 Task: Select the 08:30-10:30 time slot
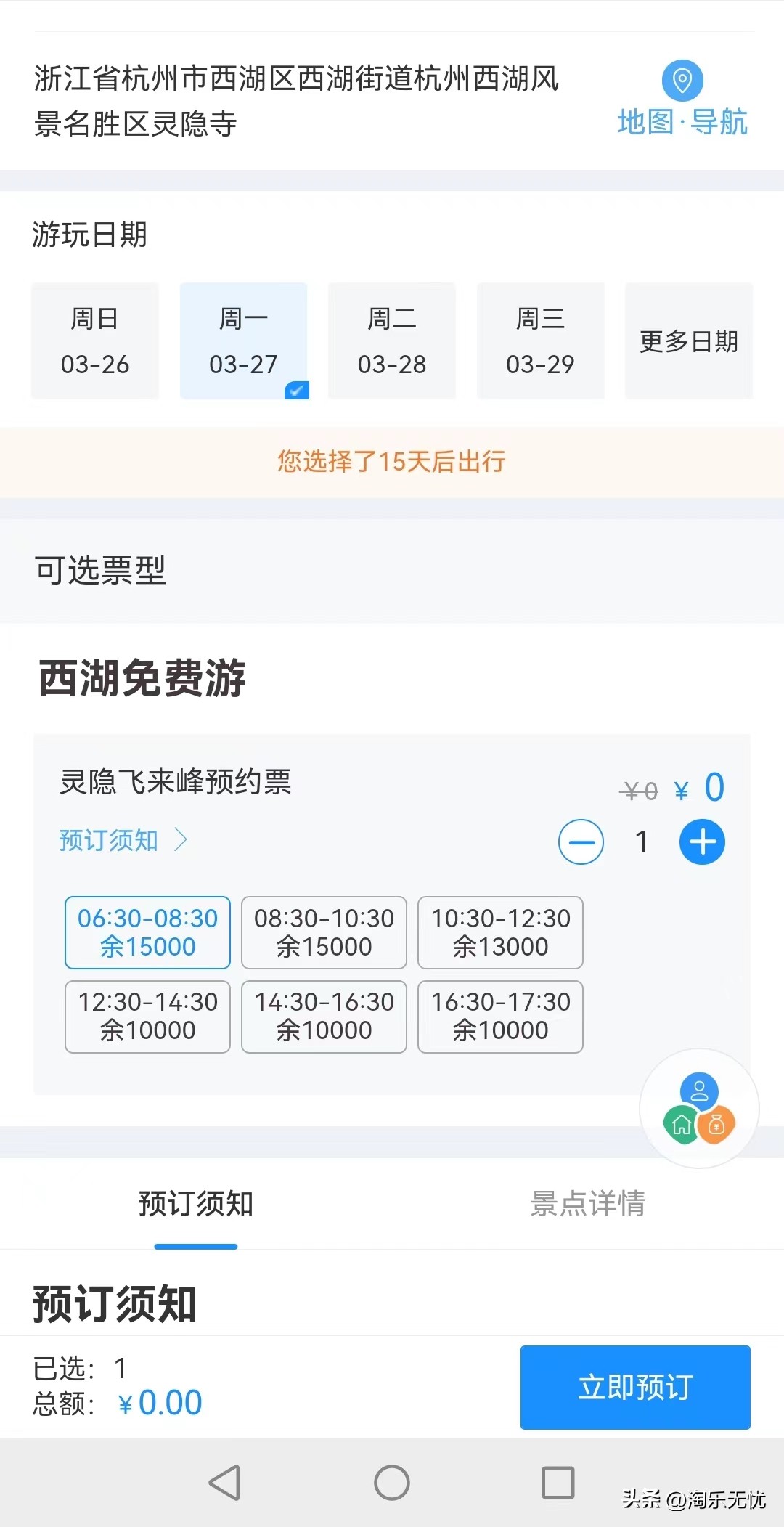point(324,932)
